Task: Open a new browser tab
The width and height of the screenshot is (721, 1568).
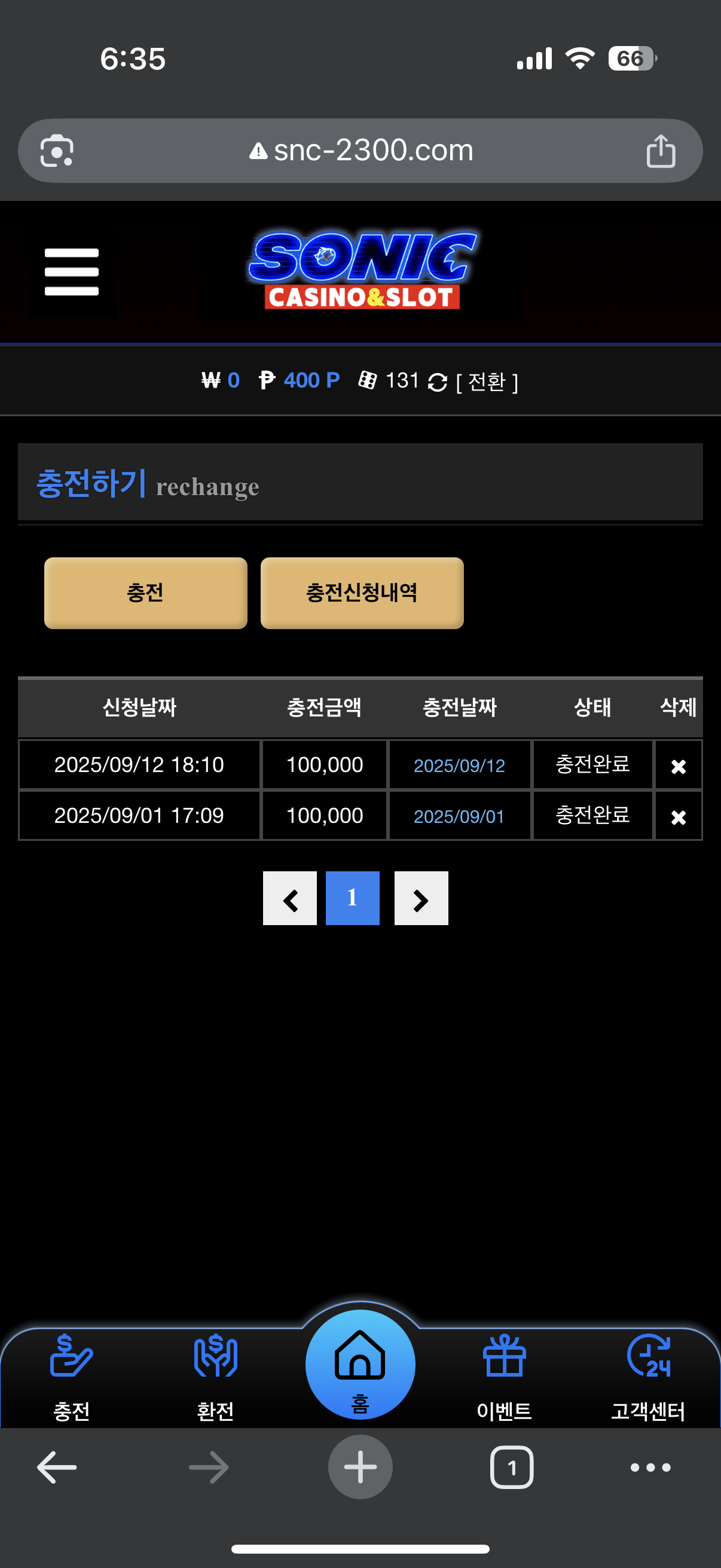Action: pos(360,1467)
